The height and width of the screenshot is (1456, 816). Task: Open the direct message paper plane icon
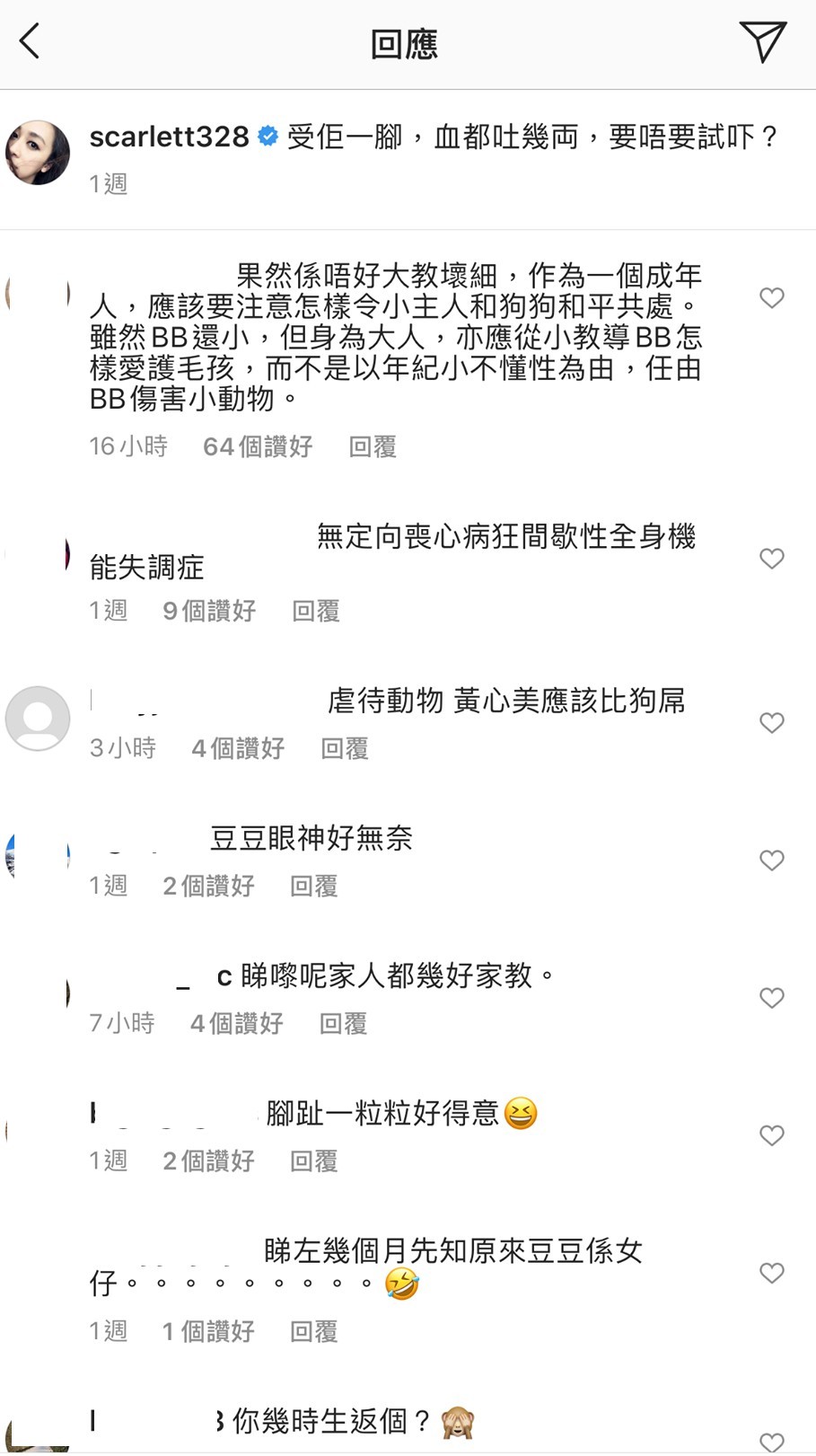point(763,41)
